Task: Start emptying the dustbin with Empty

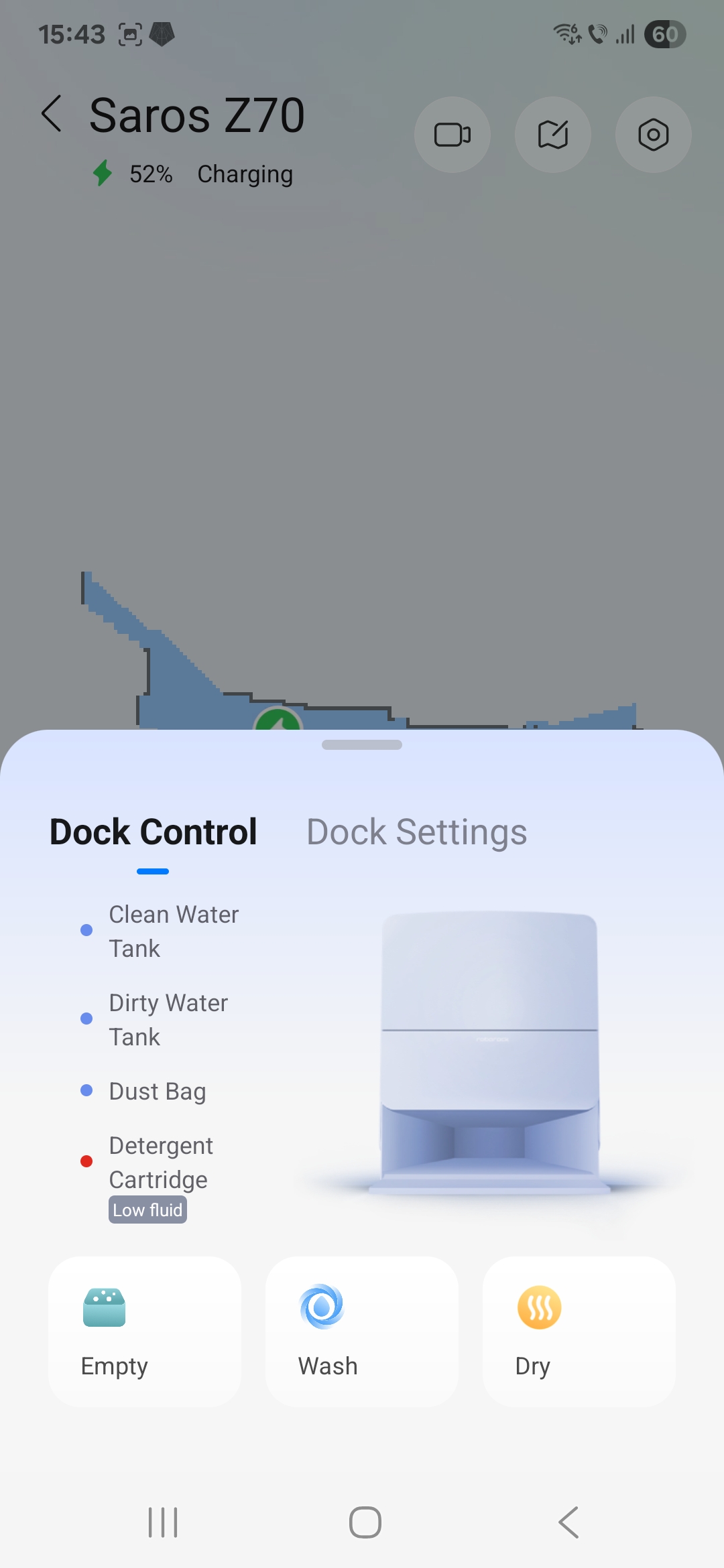Action: click(145, 1331)
